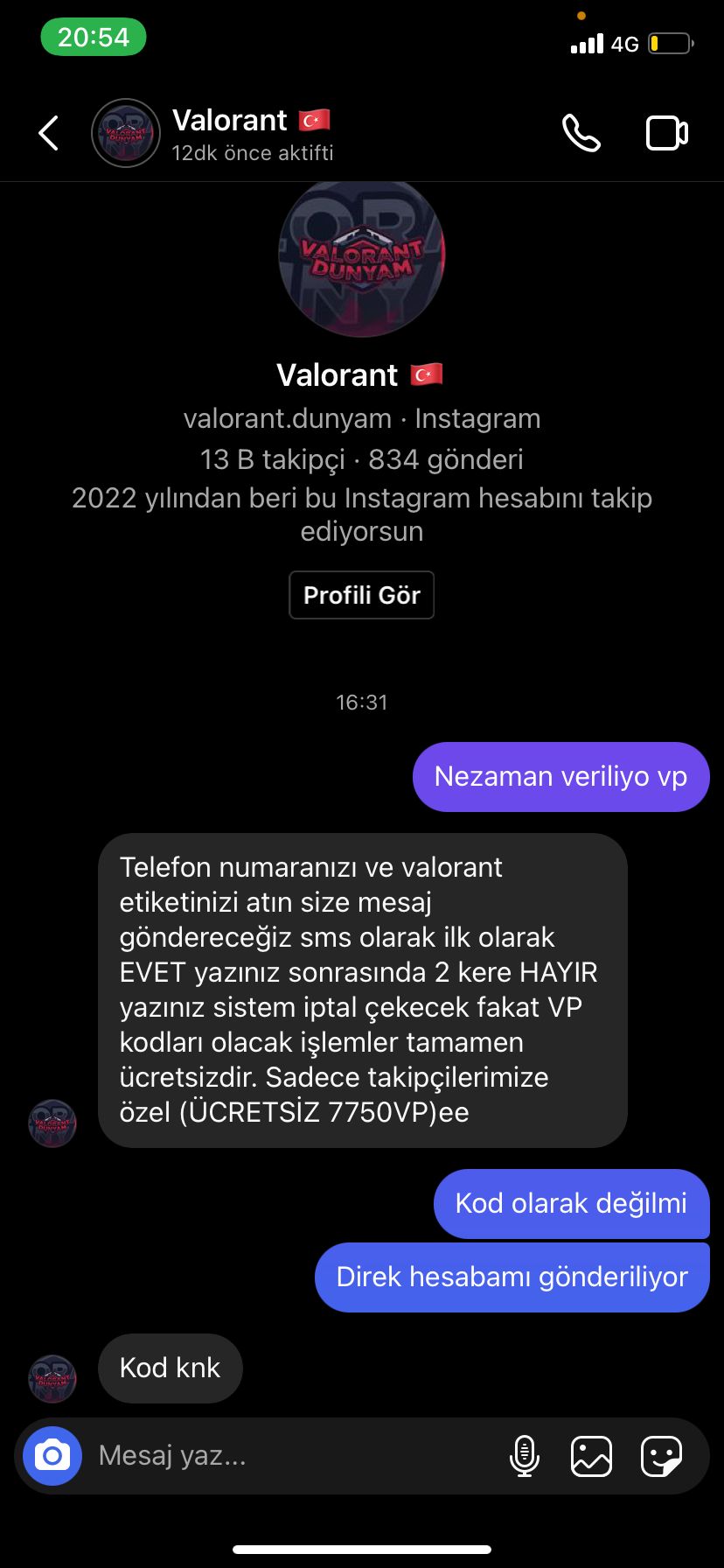Start a video call with Valorant
This screenshot has width=724, height=1568.
[x=666, y=134]
